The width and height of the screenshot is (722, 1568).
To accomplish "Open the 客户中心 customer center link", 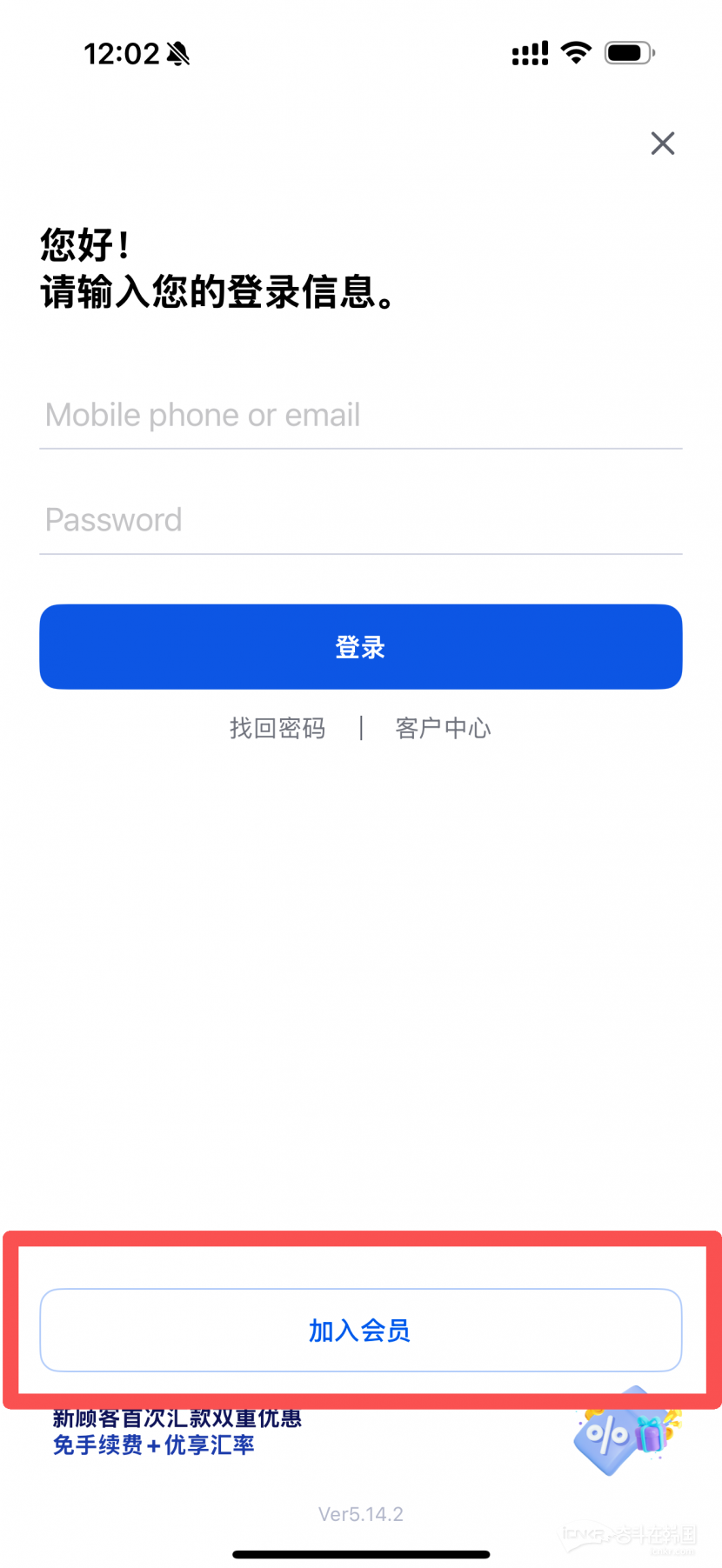I will (x=443, y=728).
